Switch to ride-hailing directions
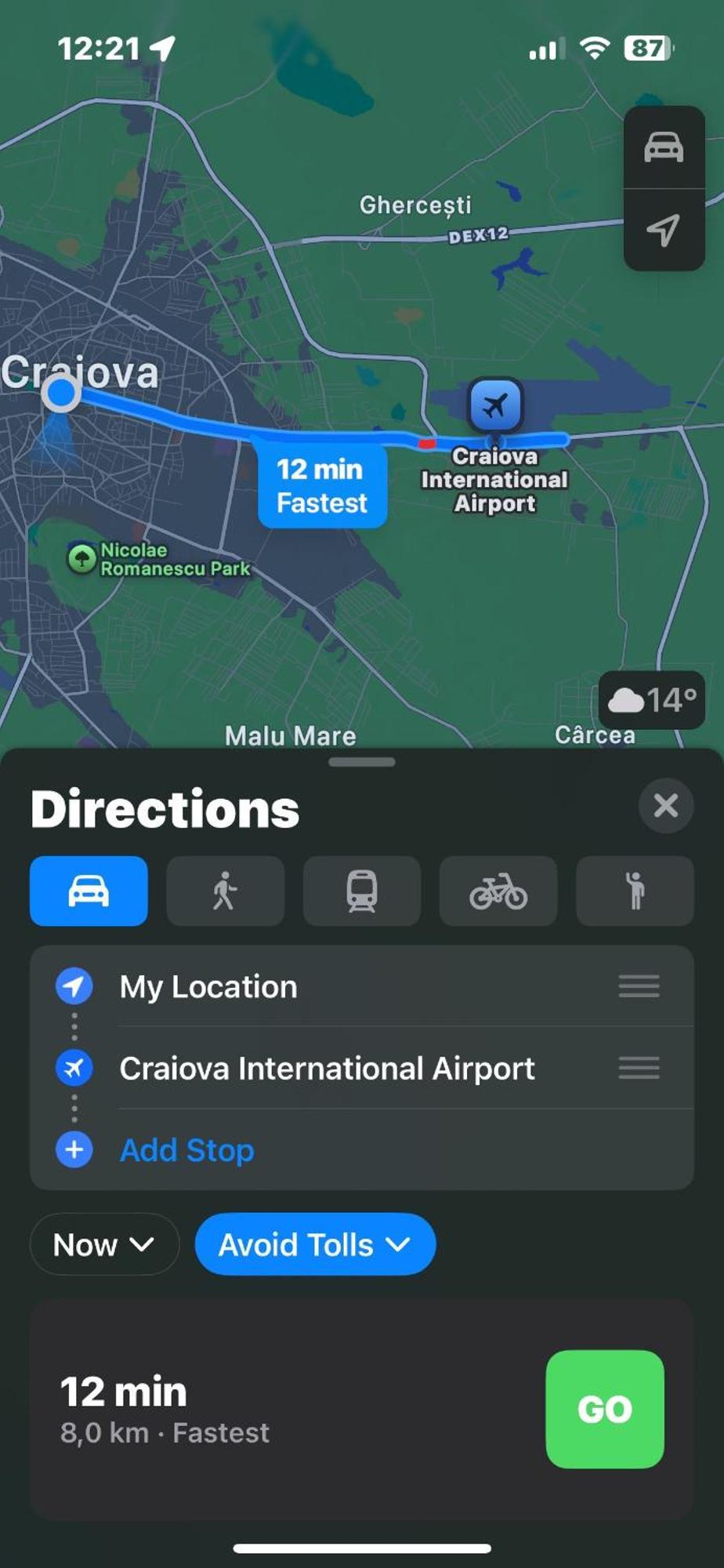 [635, 891]
